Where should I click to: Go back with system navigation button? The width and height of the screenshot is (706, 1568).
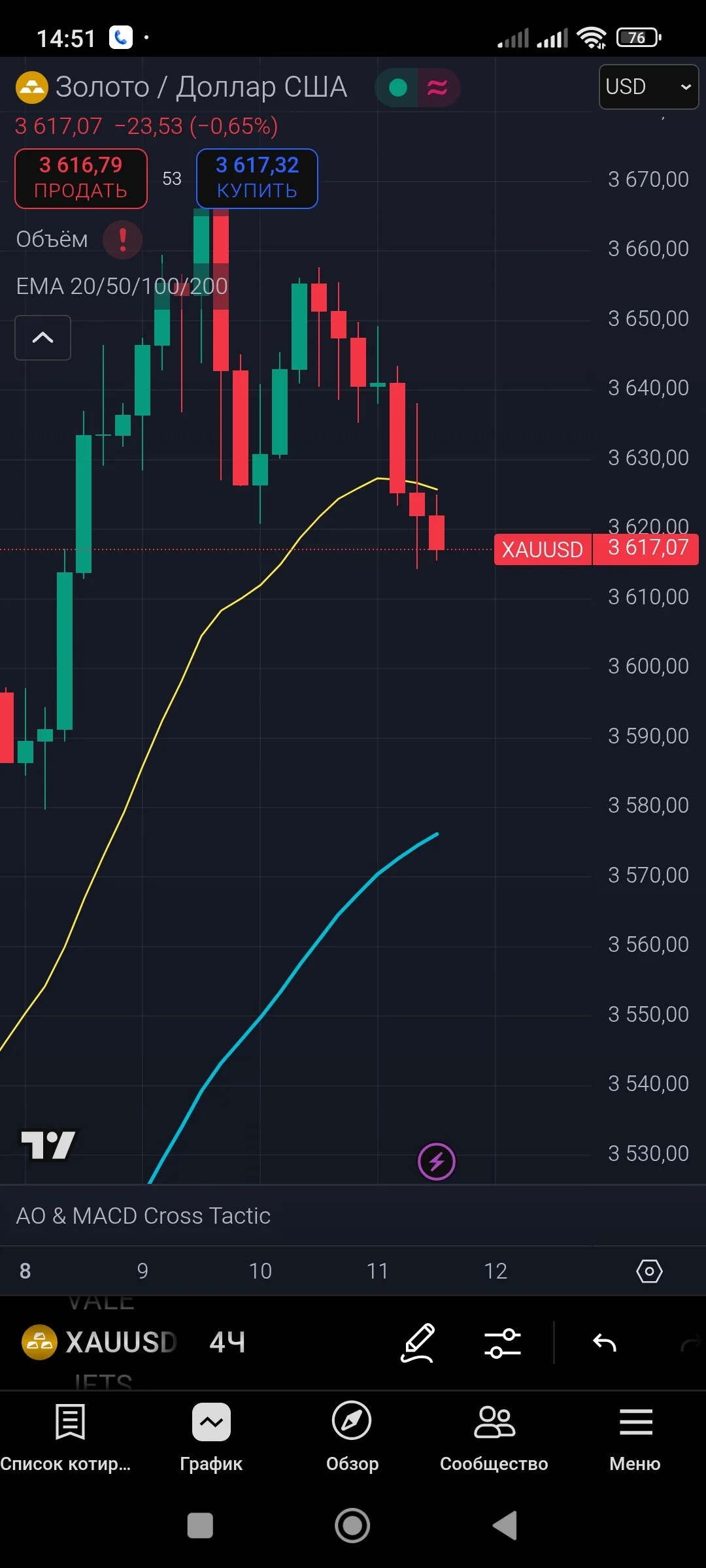point(505,1525)
